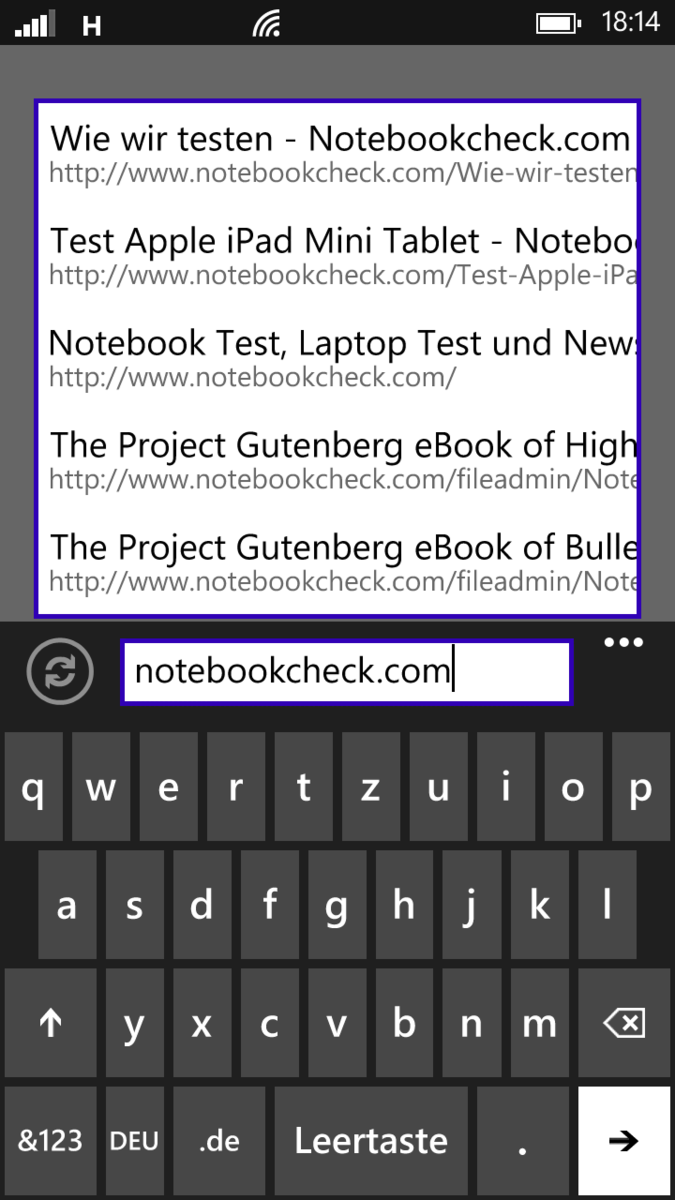Screen dimensions: 675x1200
Task: Open the three-dot overflow menu
Action: click(x=623, y=642)
